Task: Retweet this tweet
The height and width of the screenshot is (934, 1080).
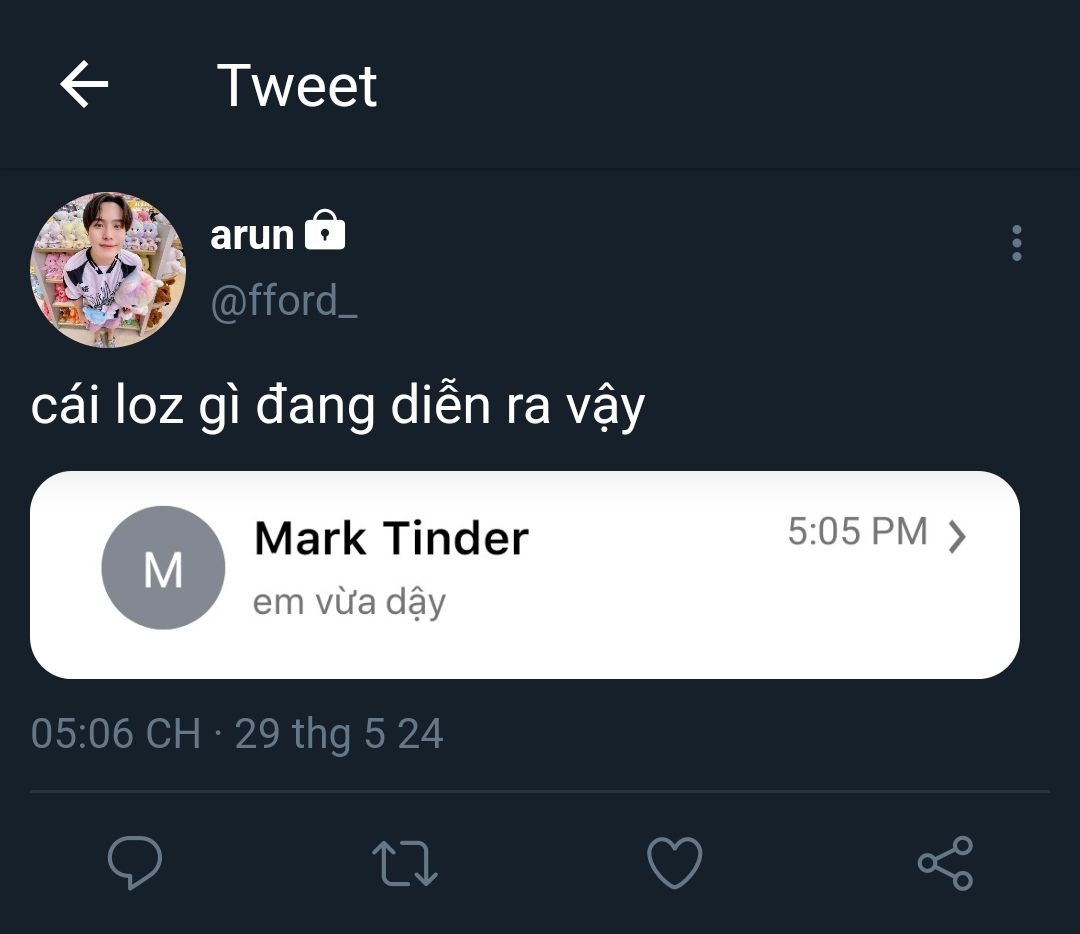Action: [405, 862]
